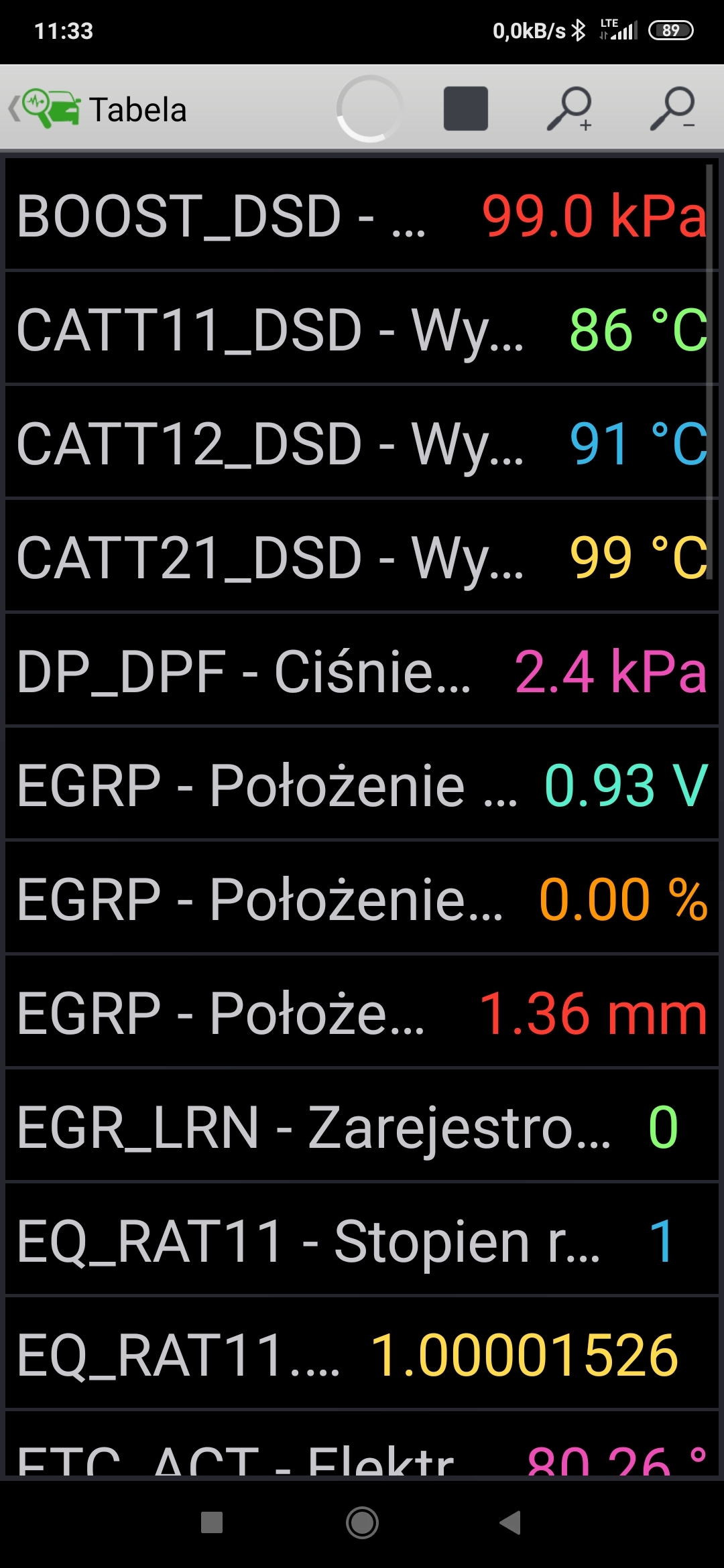This screenshot has height=1568, width=724.
Task: Stop data recording with the square button
Action: (x=465, y=109)
